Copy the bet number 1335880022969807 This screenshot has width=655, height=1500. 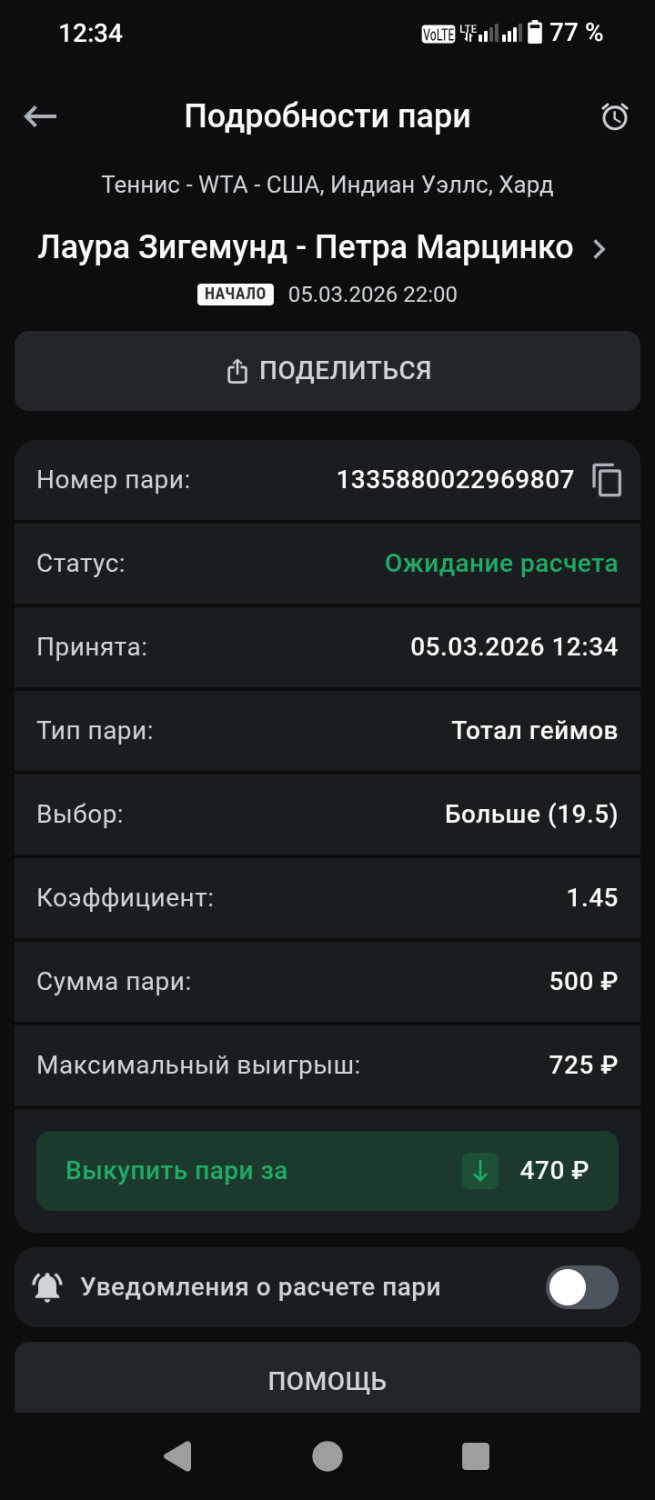pos(607,480)
